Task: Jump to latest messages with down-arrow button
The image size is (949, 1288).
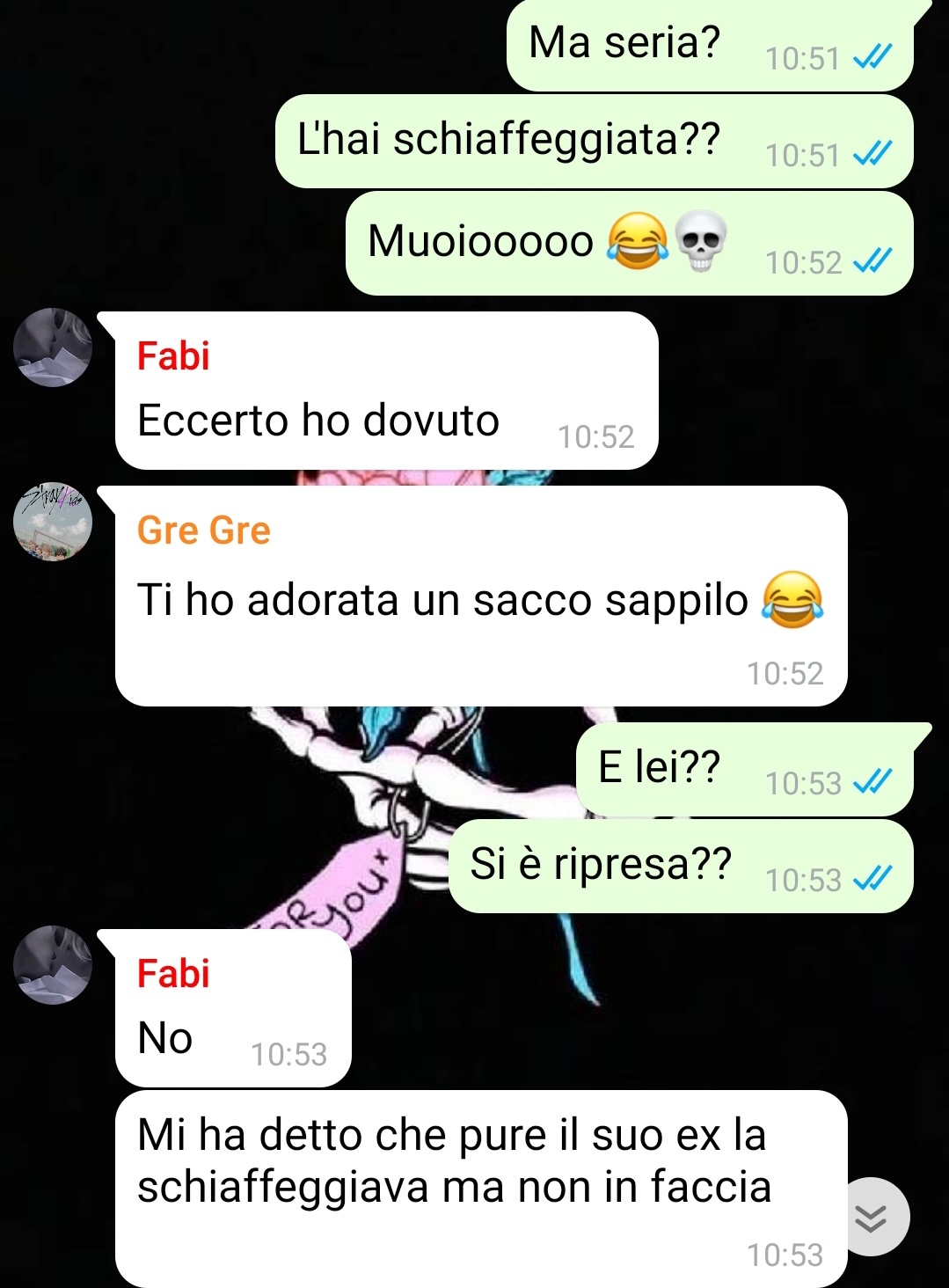Action: (x=871, y=1217)
